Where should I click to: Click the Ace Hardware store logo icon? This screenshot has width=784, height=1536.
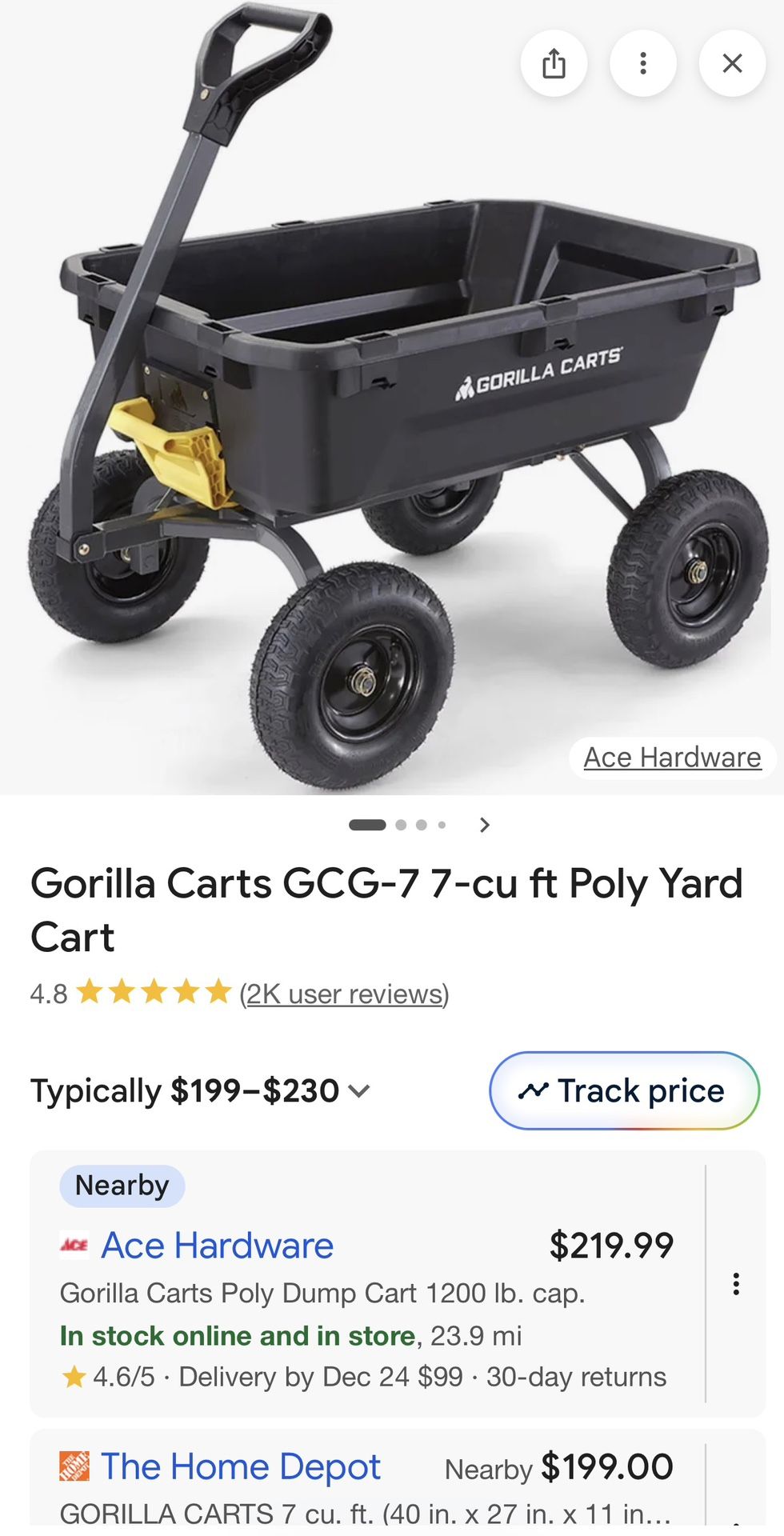point(73,1245)
